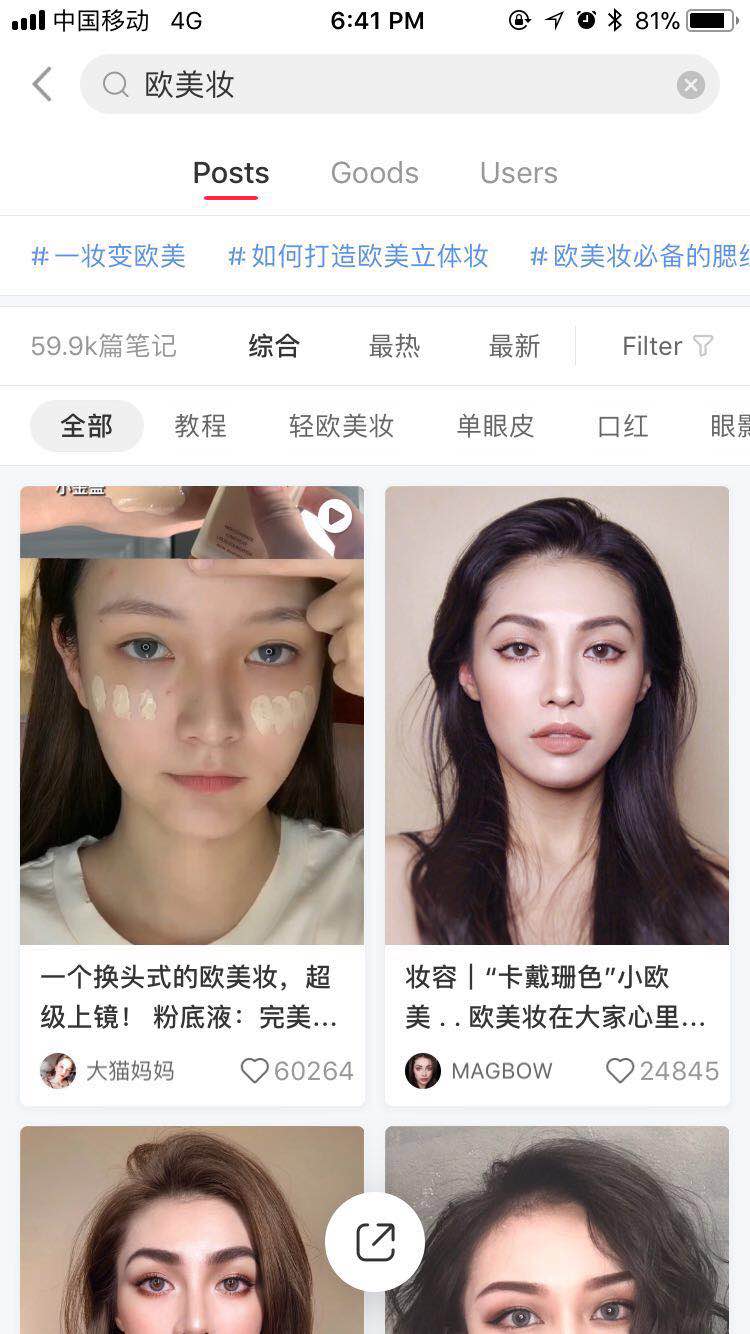Sort results by 最热
The image size is (750, 1334).
click(x=394, y=346)
